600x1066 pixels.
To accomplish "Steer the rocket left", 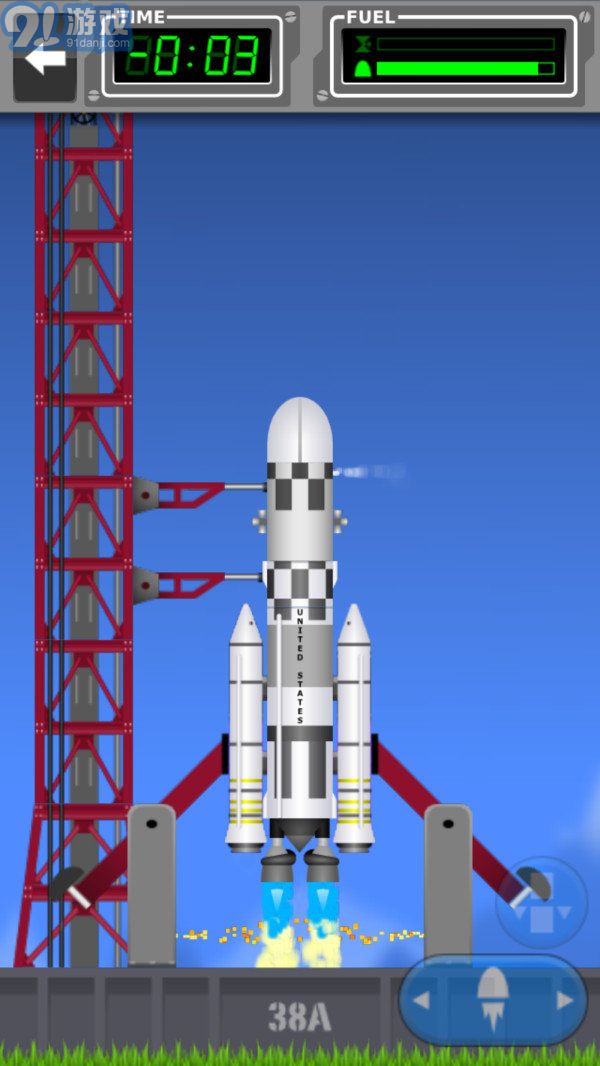I will [x=422, y=1001].
